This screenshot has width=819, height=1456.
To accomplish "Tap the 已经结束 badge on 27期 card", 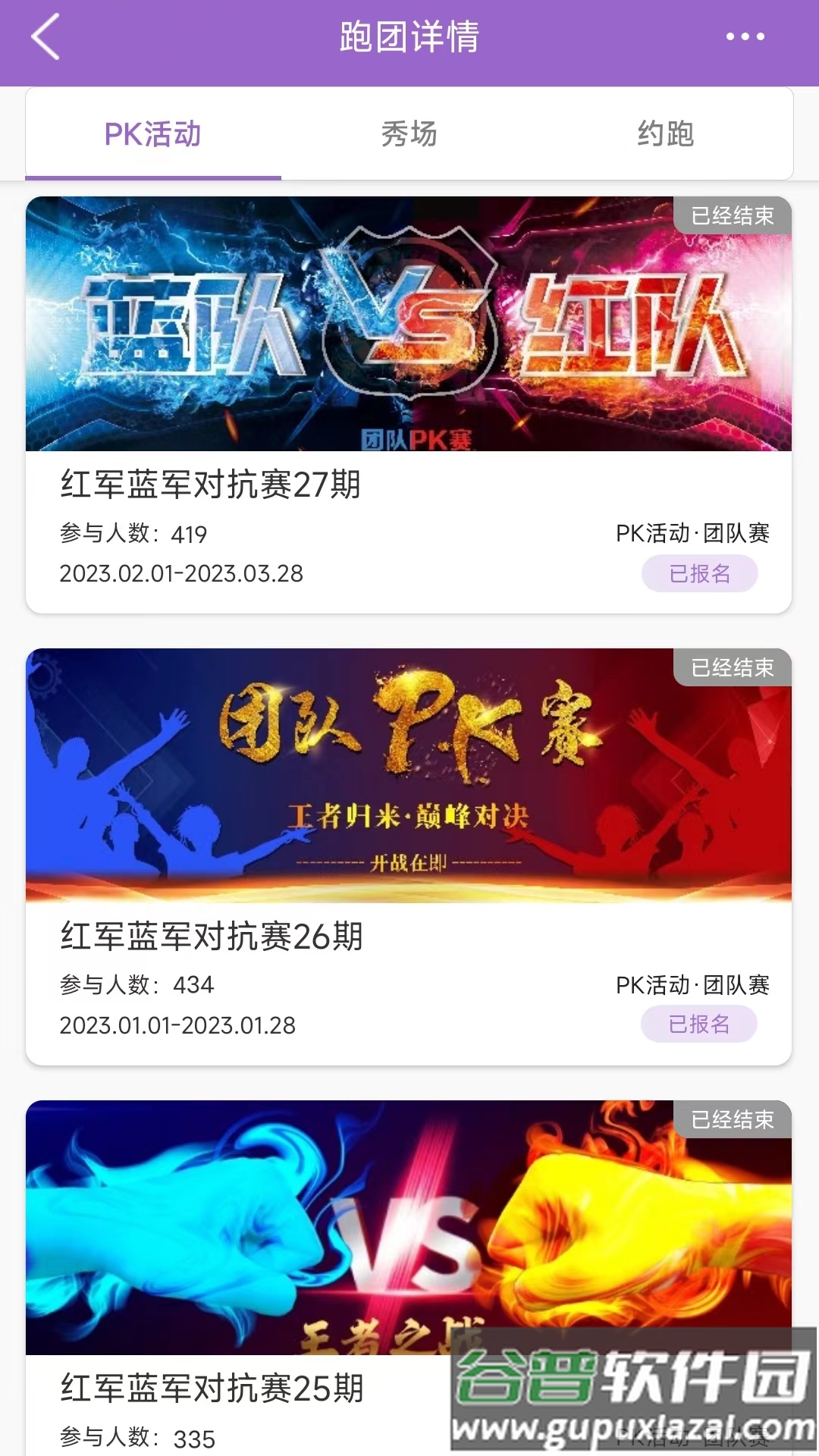I will [x=733, y=217].
